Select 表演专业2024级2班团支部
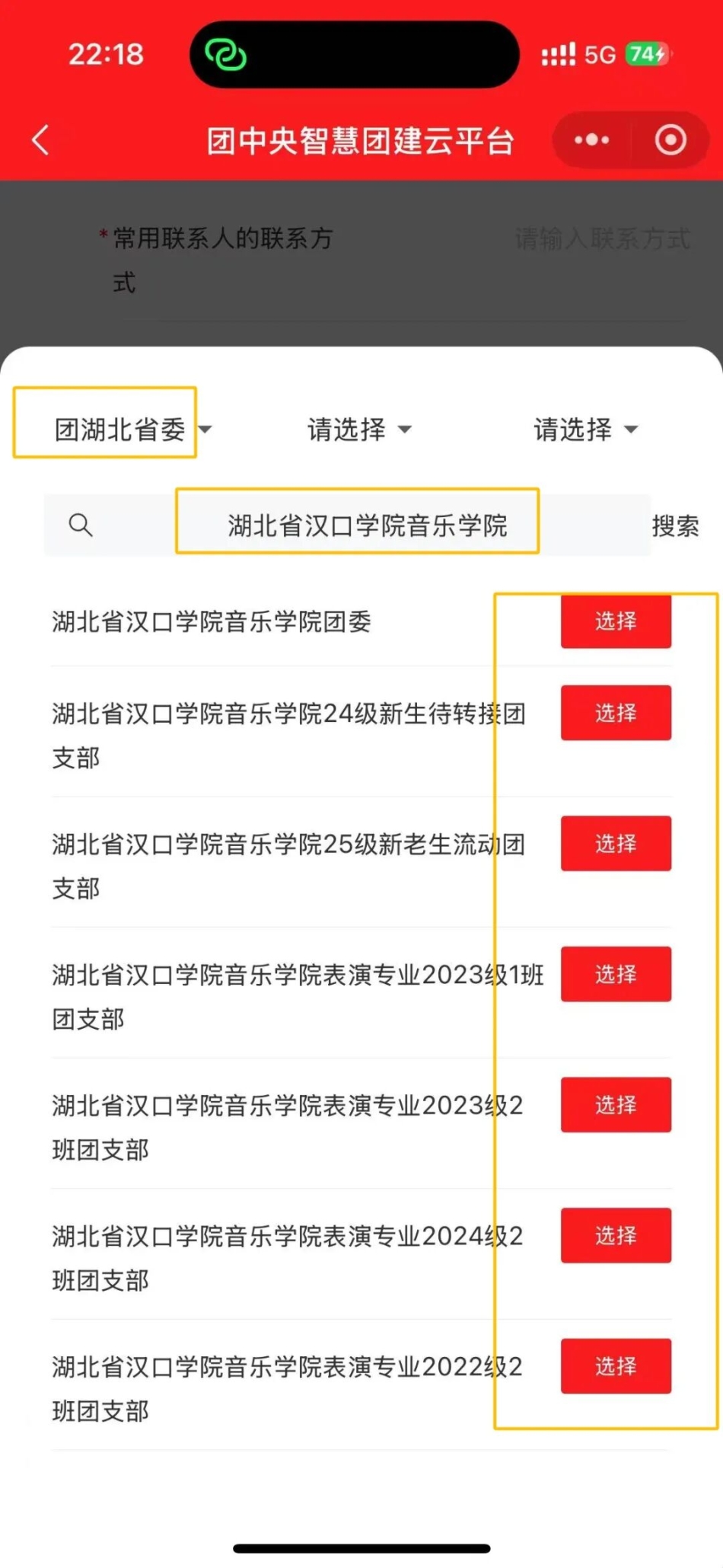 tap(616, 1235)
